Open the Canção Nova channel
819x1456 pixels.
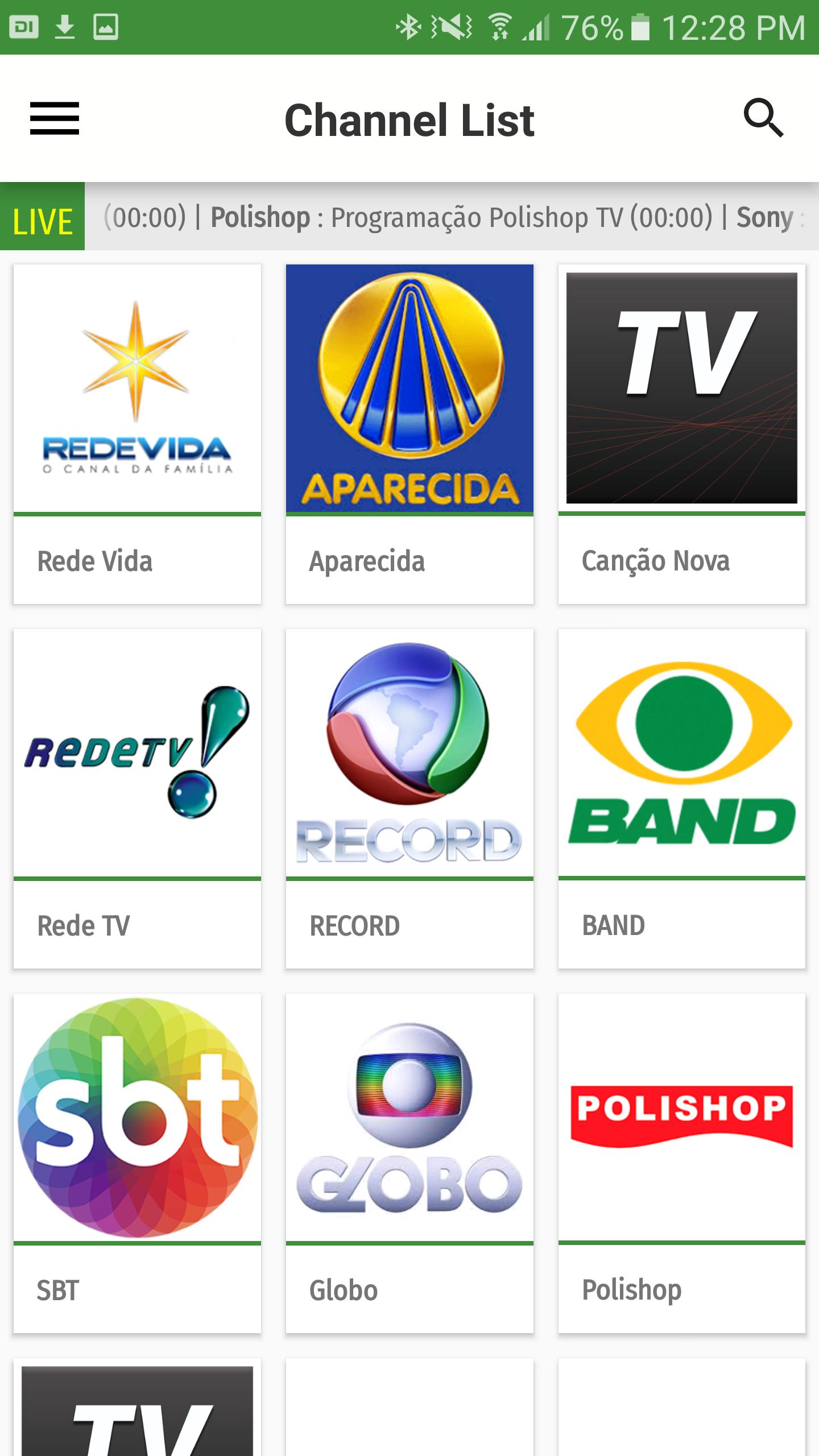(x=681, y=433)
